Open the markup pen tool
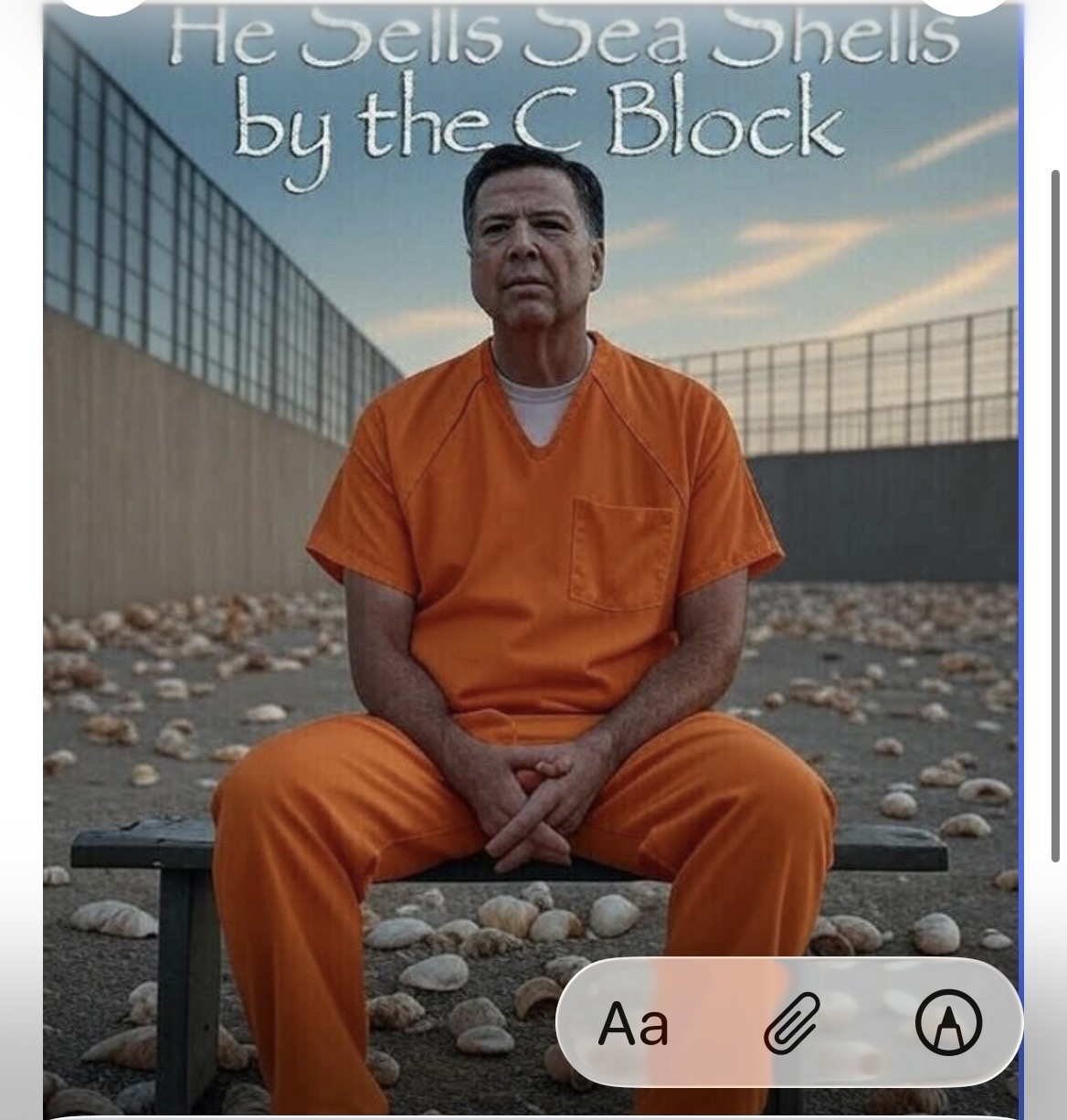1067x1120 pixels. pyautogui.click(x=948, y=1022)
